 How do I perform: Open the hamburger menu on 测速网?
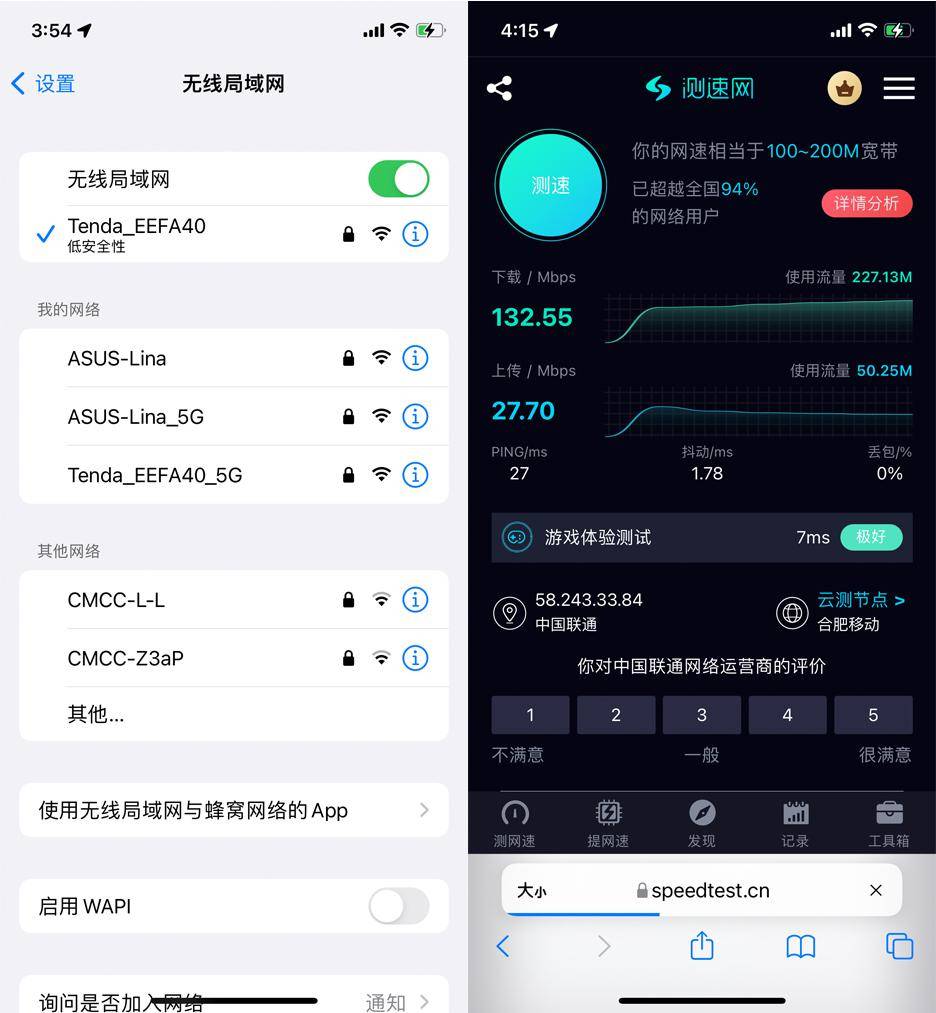tap(899, 88)
